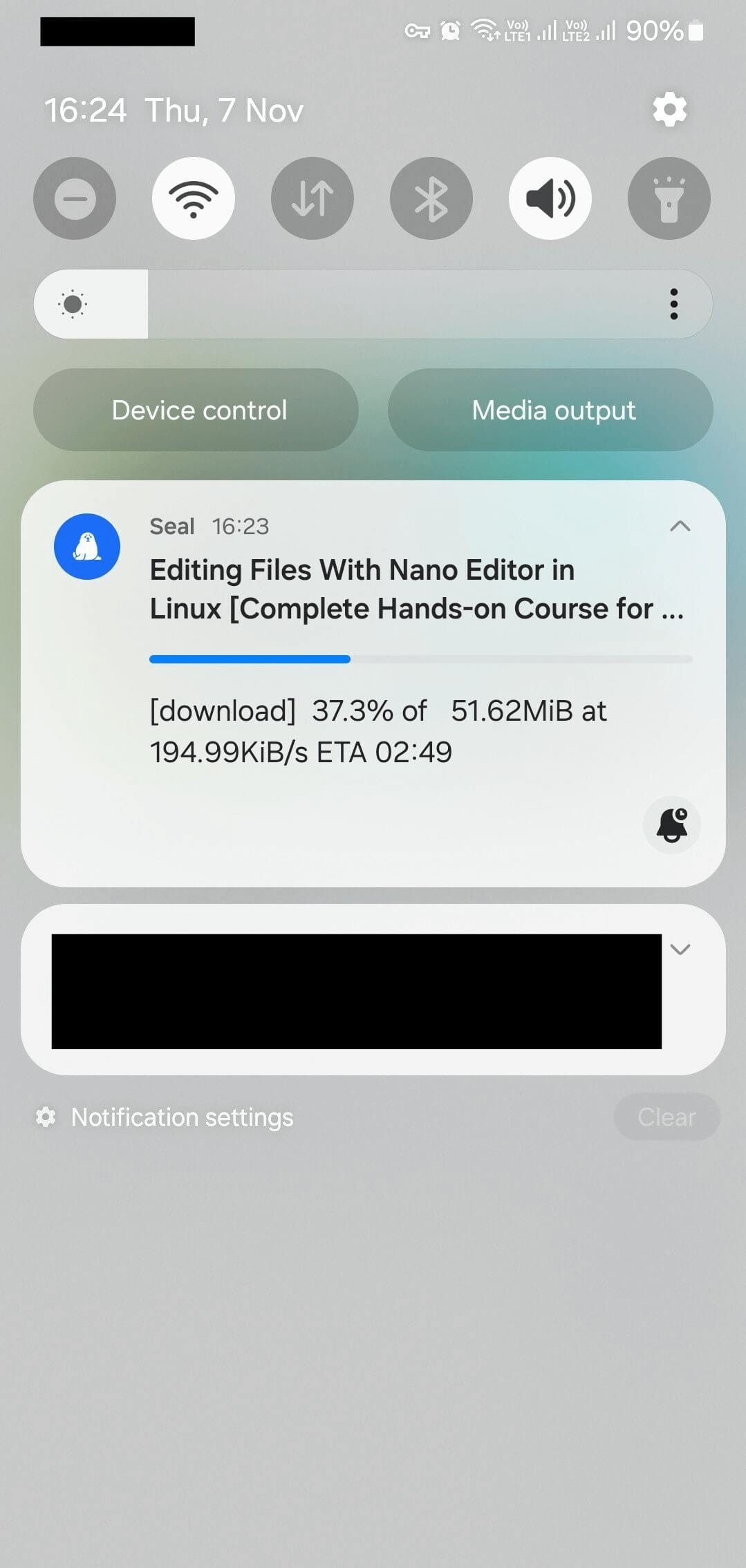Toggle Do Not Disturb mode

[x=75, y=198]
